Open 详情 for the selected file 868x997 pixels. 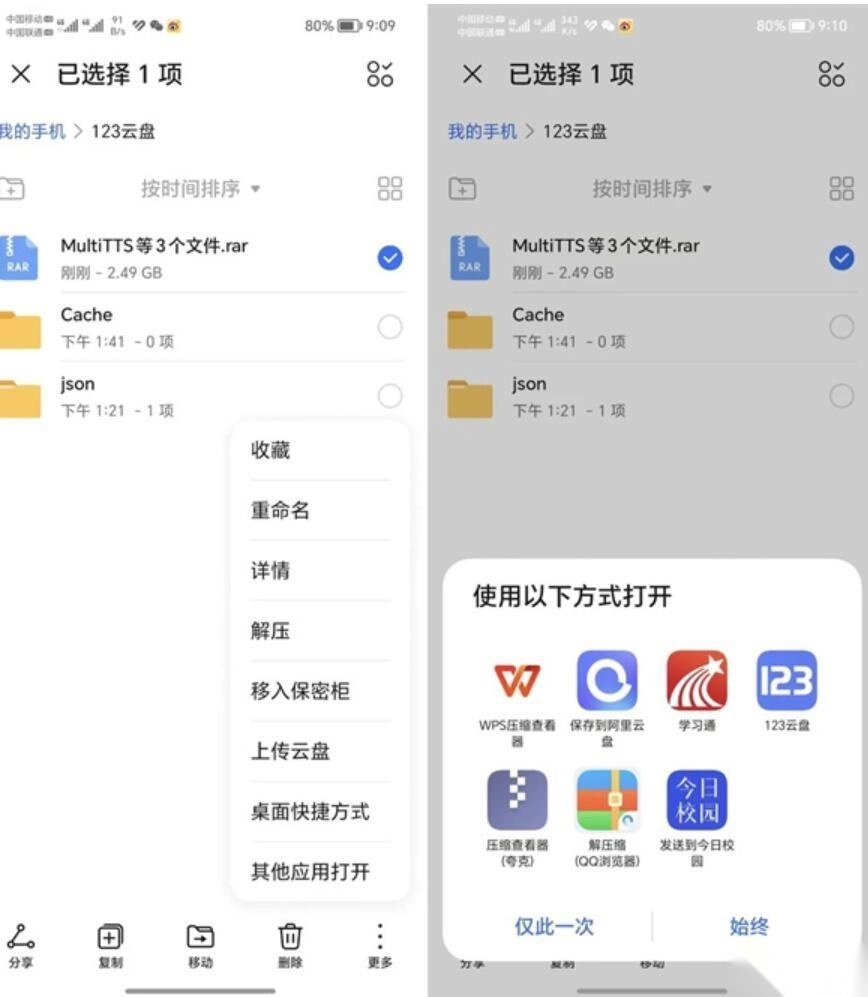(x=320, y=570)
